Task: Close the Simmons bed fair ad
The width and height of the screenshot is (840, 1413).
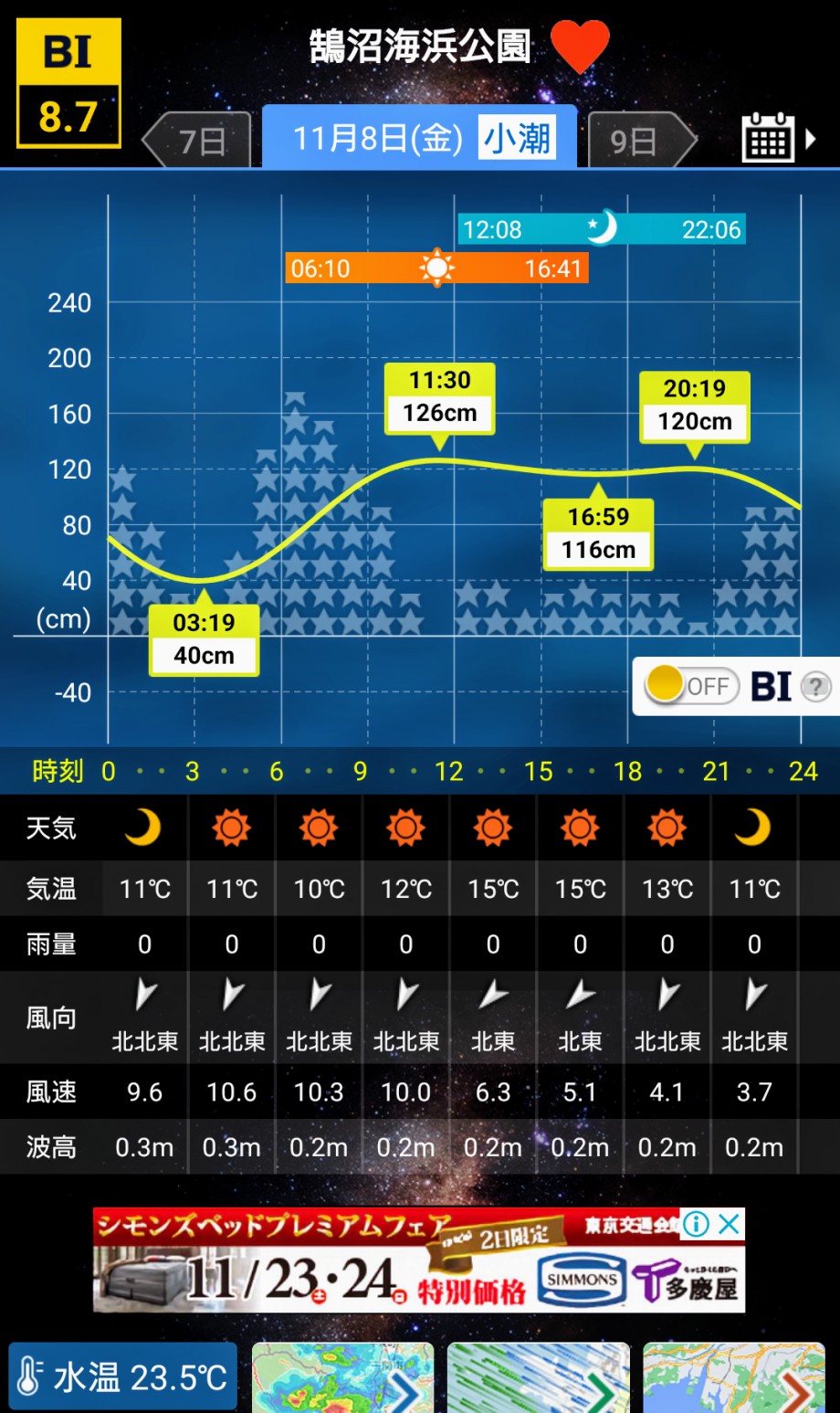Action: [729, 1224]
